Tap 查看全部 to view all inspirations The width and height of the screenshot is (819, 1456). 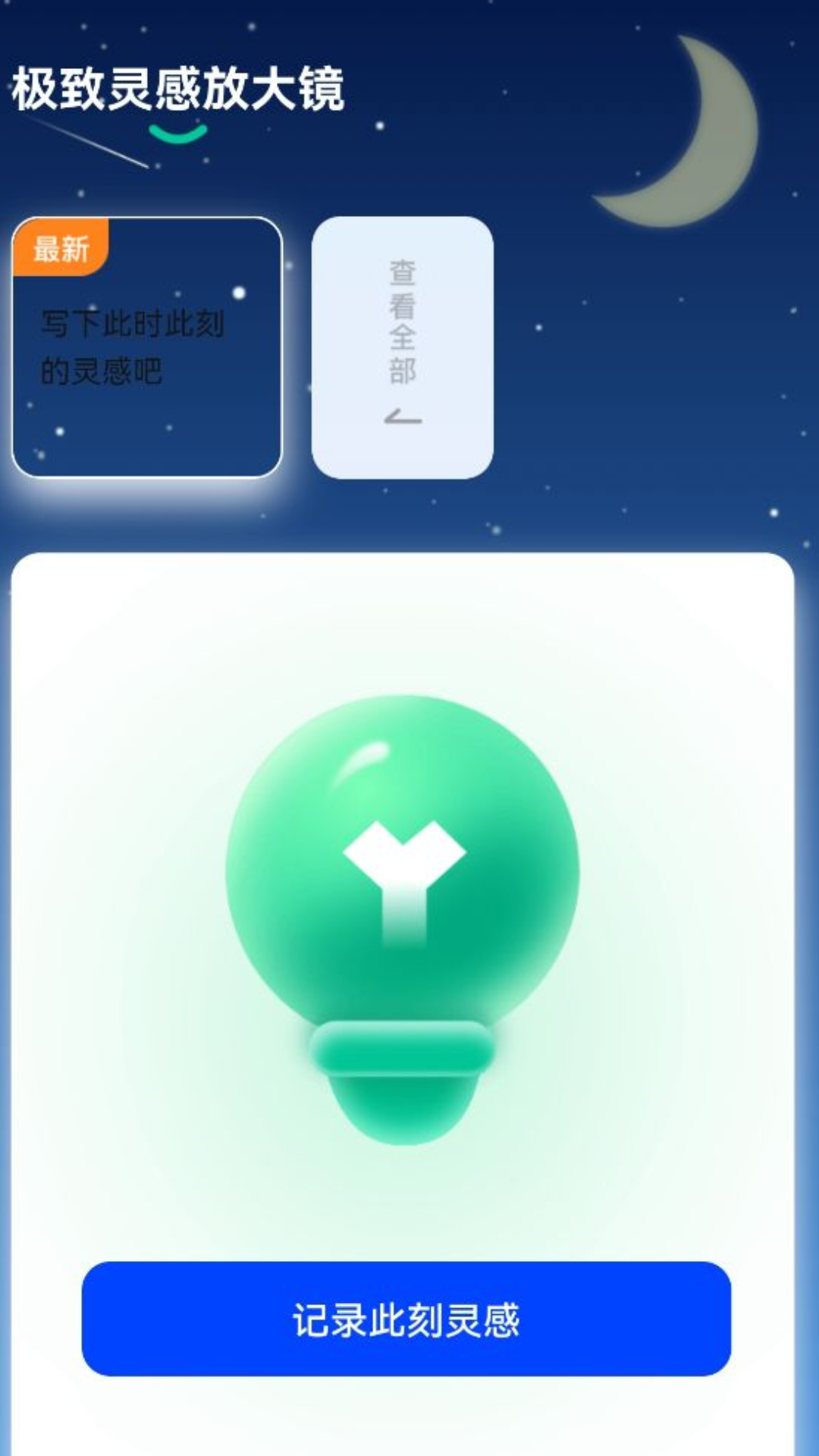[x=402, y=347]
